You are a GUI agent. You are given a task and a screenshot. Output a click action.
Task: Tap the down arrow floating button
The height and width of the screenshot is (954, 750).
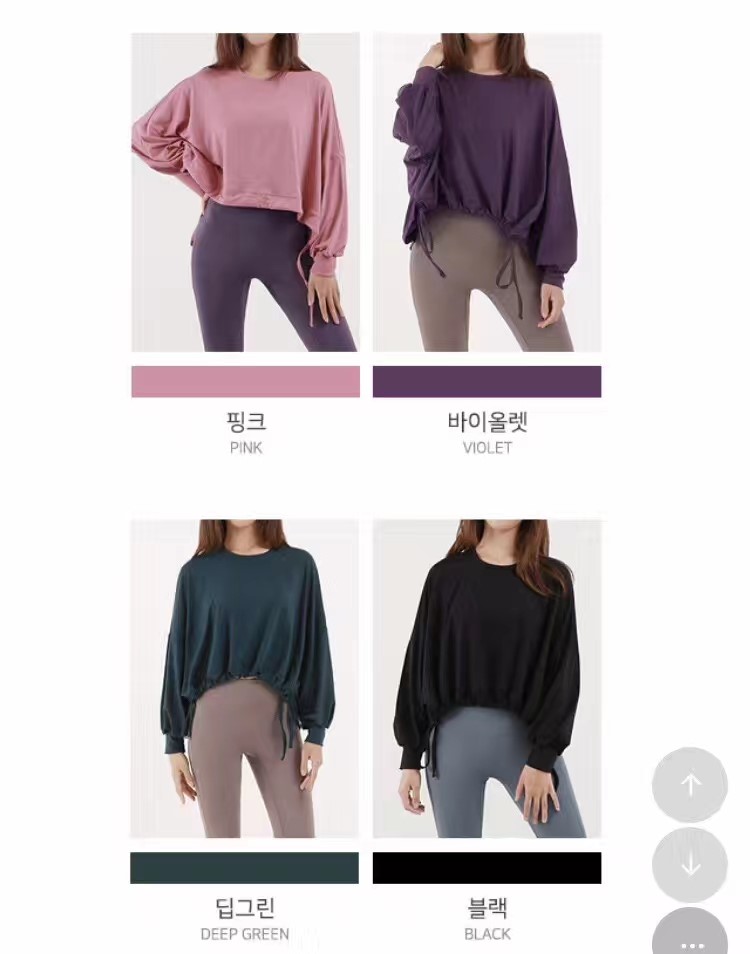(x=690, y=865)
